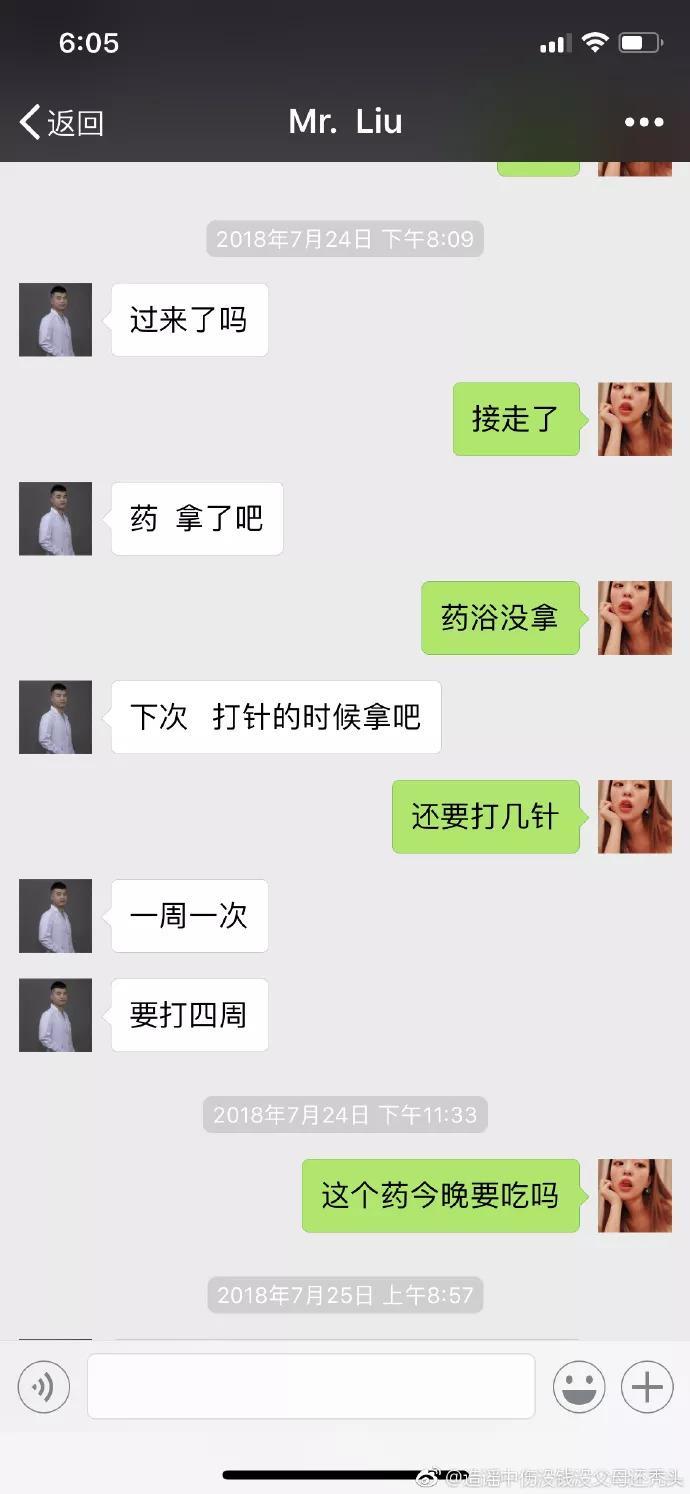This screenshot has height=1494, width=690.
Task: Open my avatar next to 这个药今晚要吃吗
Action: tap(635, 1196)
